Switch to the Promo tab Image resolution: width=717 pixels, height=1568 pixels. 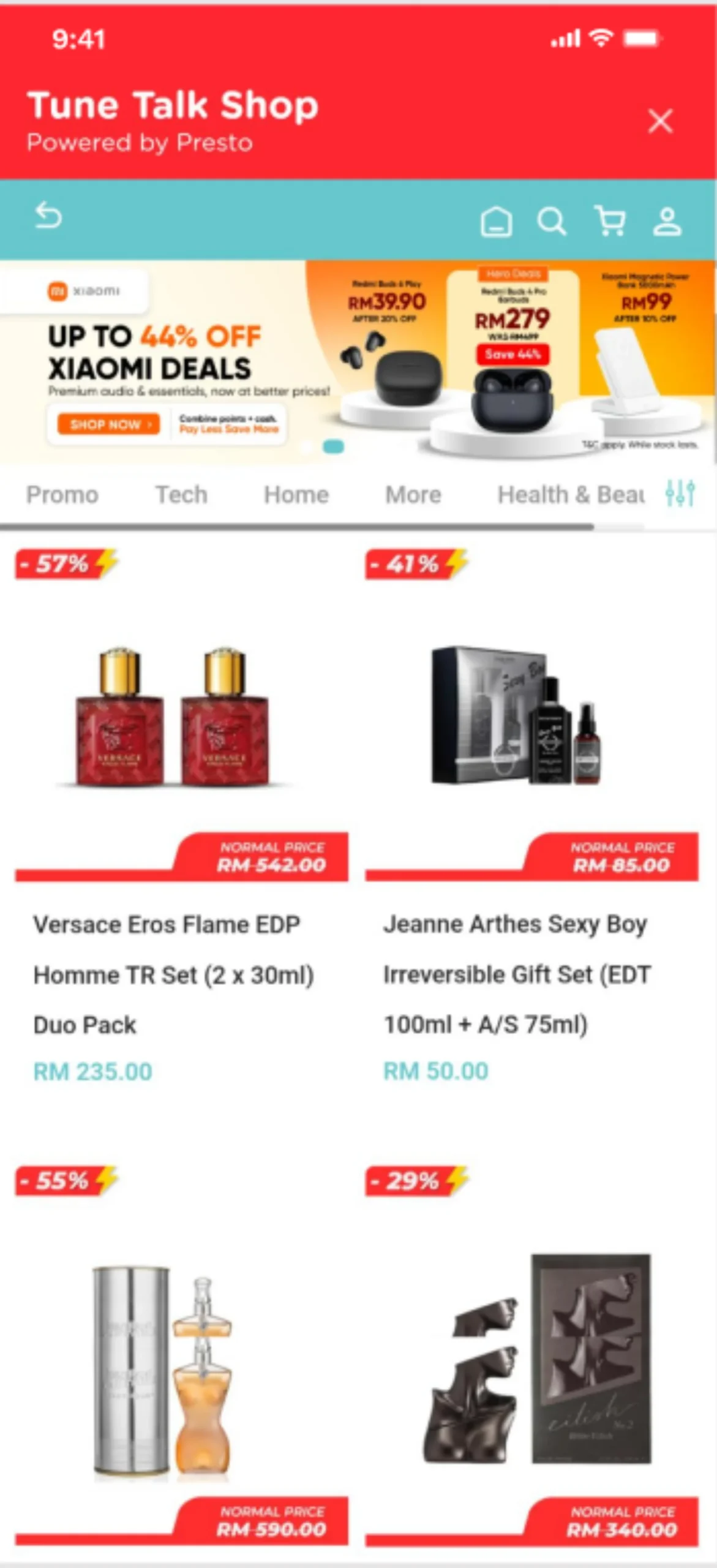pyautogui.click(x=62, y=494)
